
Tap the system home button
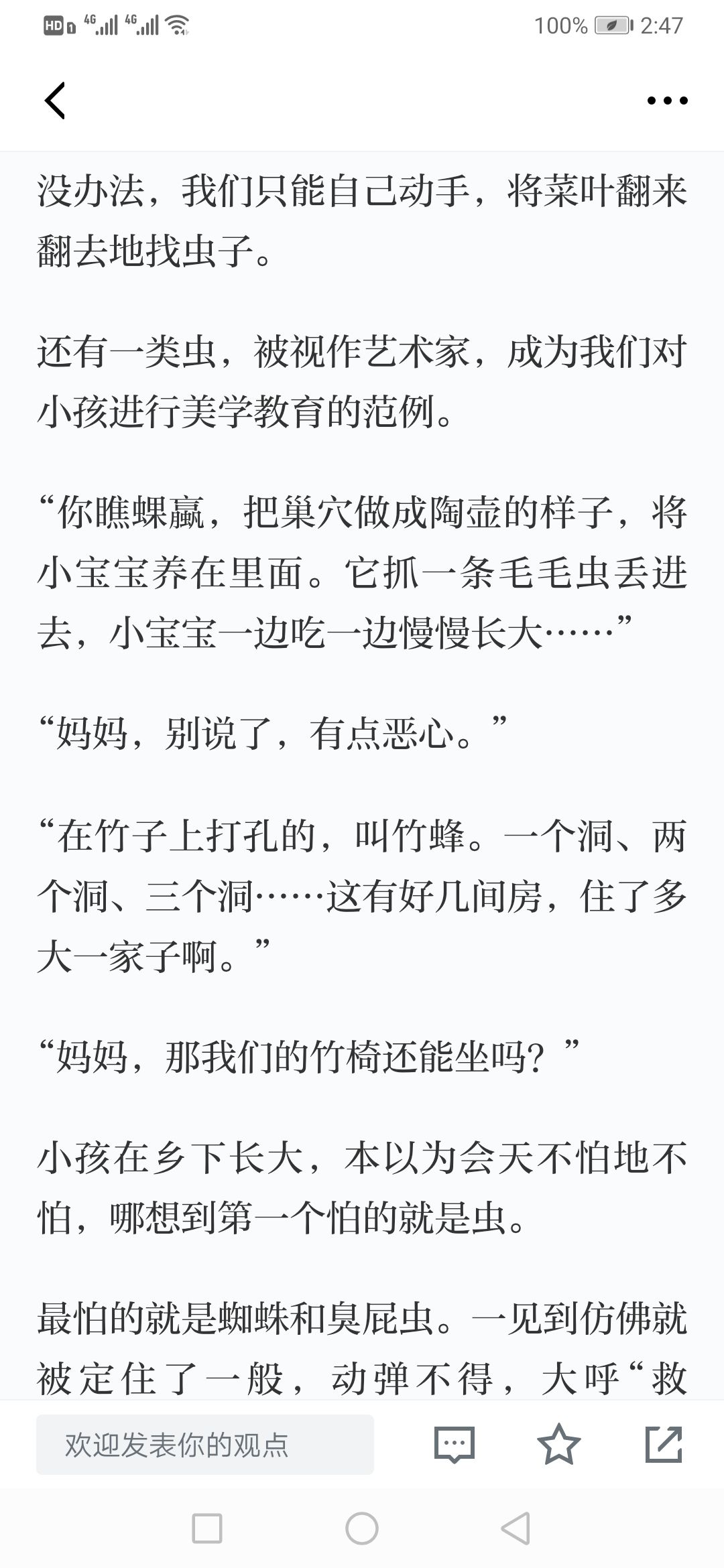pyautogui.click(x=362, y=1529)
